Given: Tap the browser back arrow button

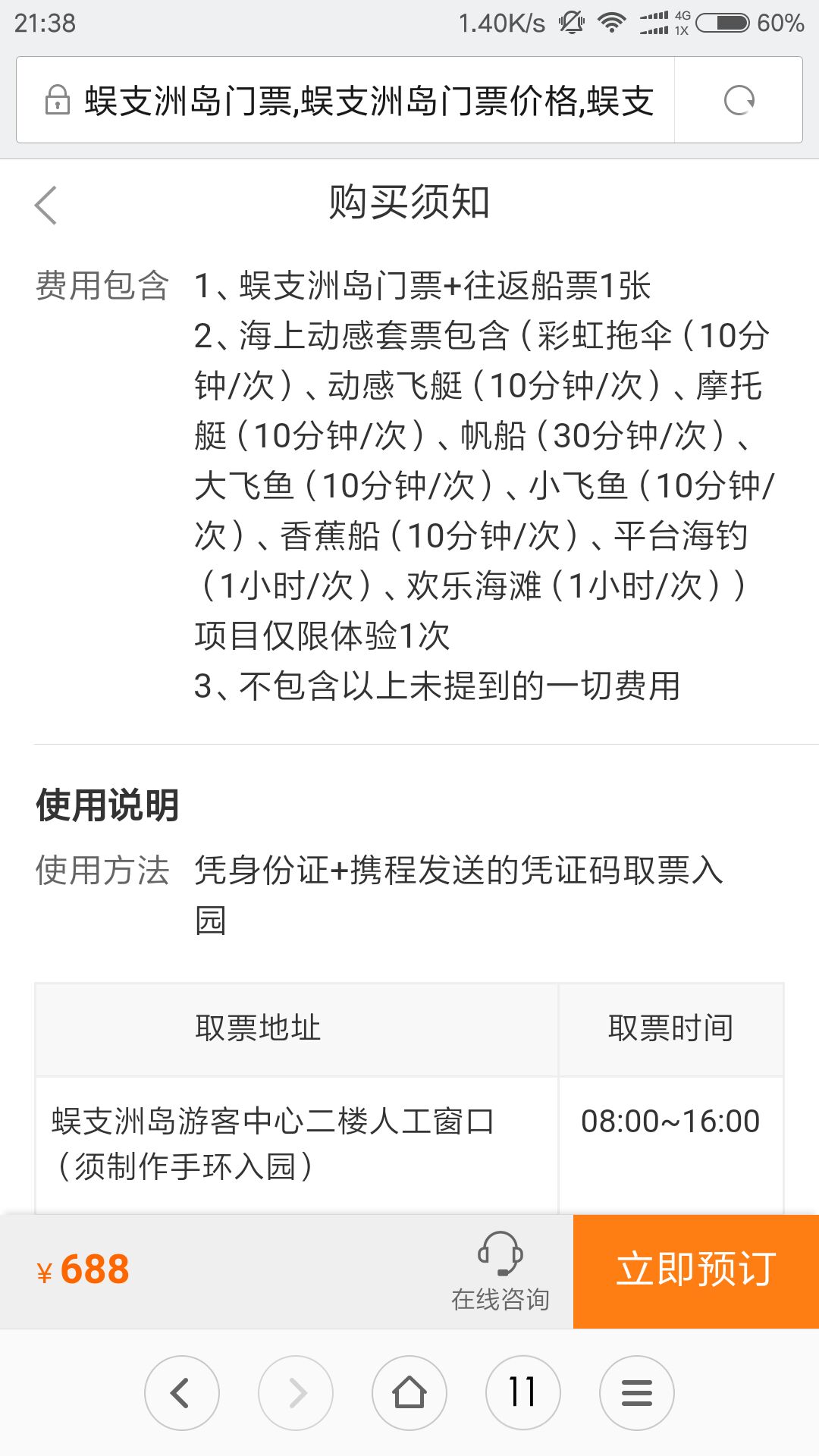Looking at the screenshot, I should coord(182,1393).
